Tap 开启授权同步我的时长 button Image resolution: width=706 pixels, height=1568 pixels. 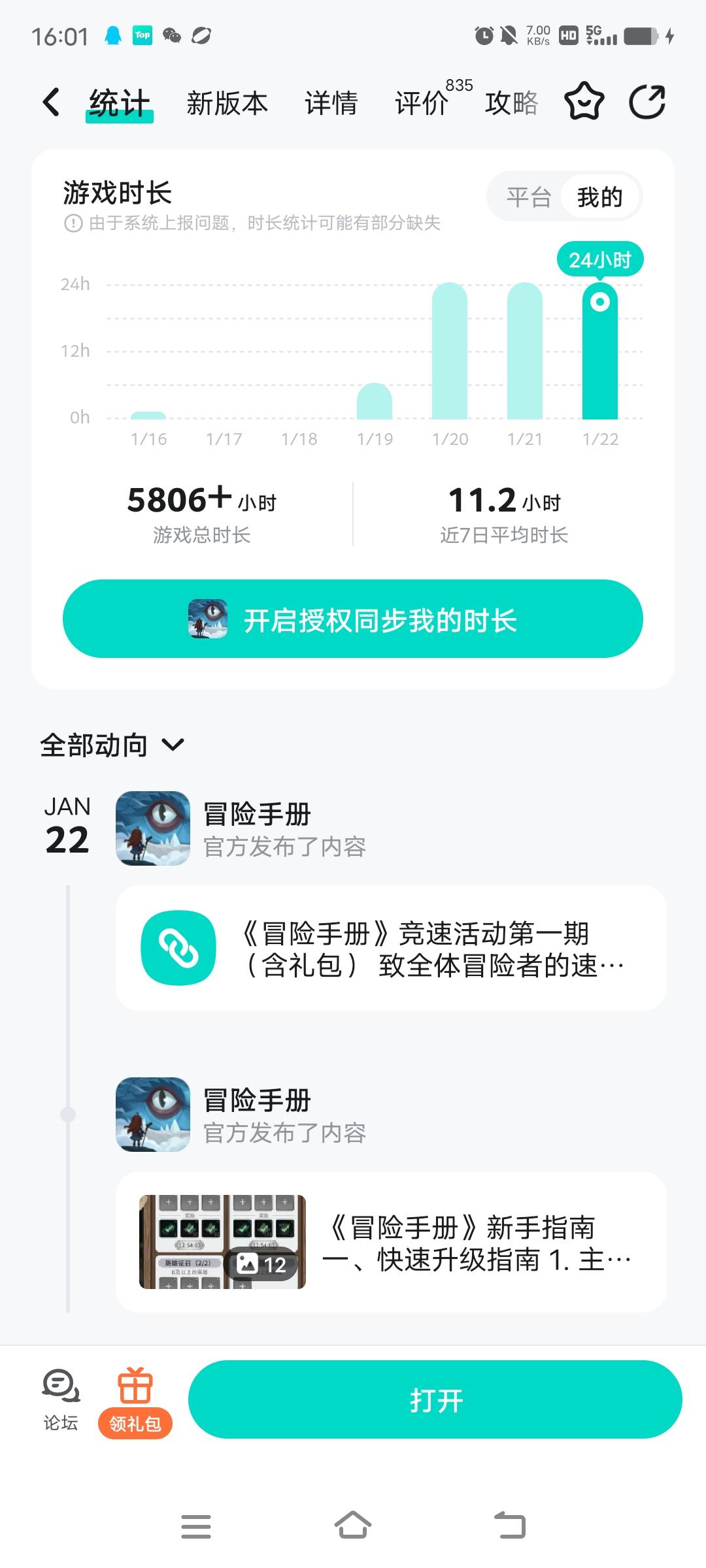[x=353, y=619]
